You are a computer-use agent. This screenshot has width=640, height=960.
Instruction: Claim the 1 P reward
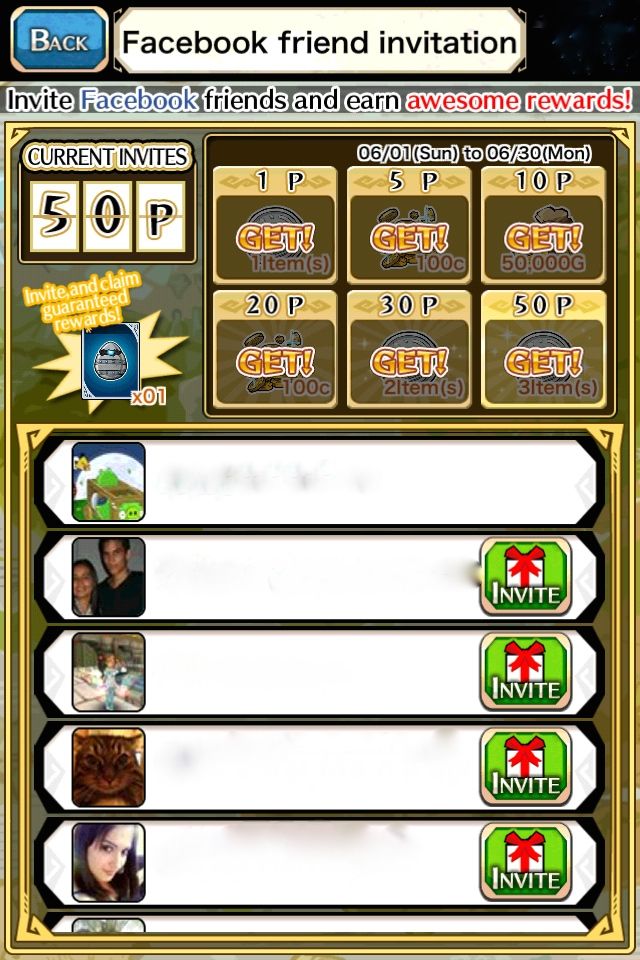coord(275,237)
